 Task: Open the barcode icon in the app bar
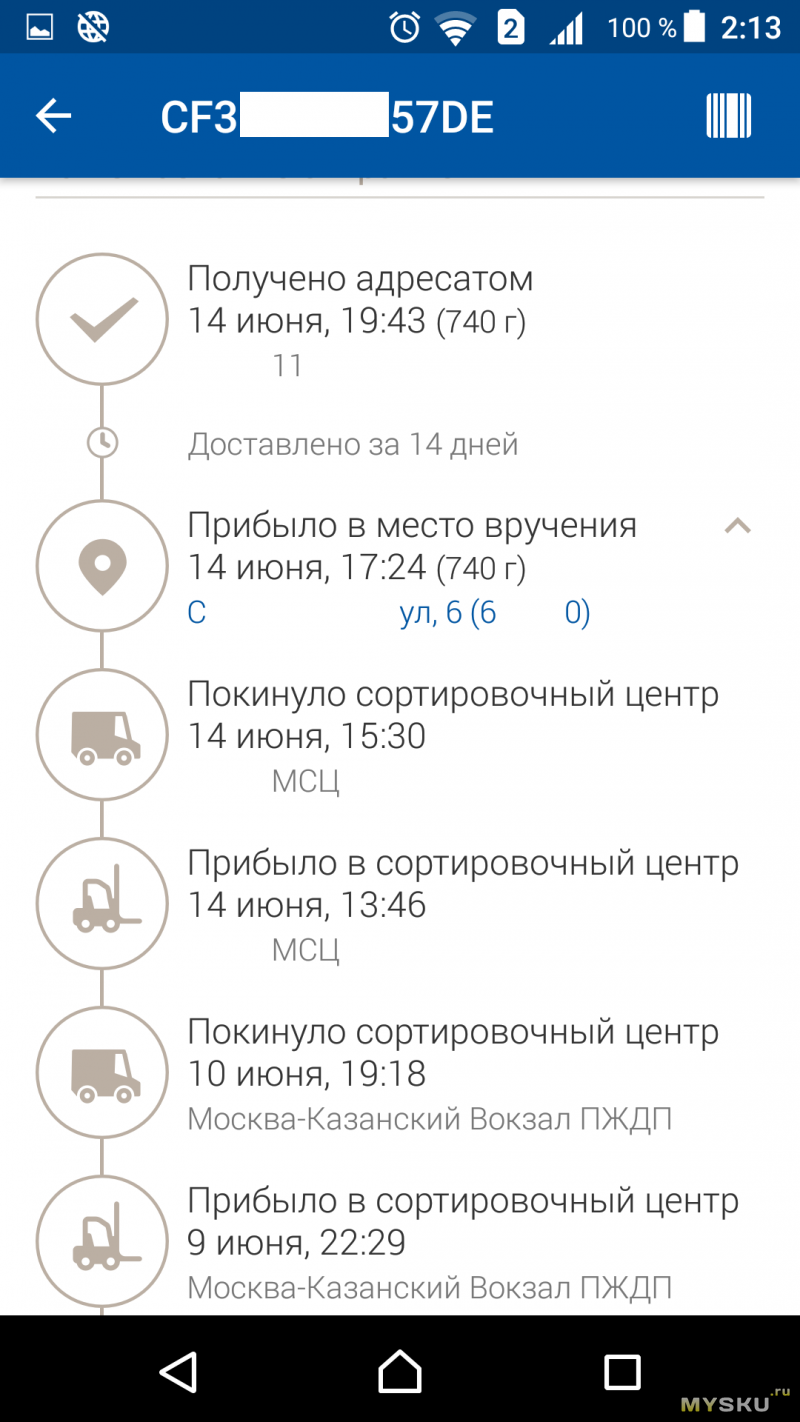[x=728, y=117]
